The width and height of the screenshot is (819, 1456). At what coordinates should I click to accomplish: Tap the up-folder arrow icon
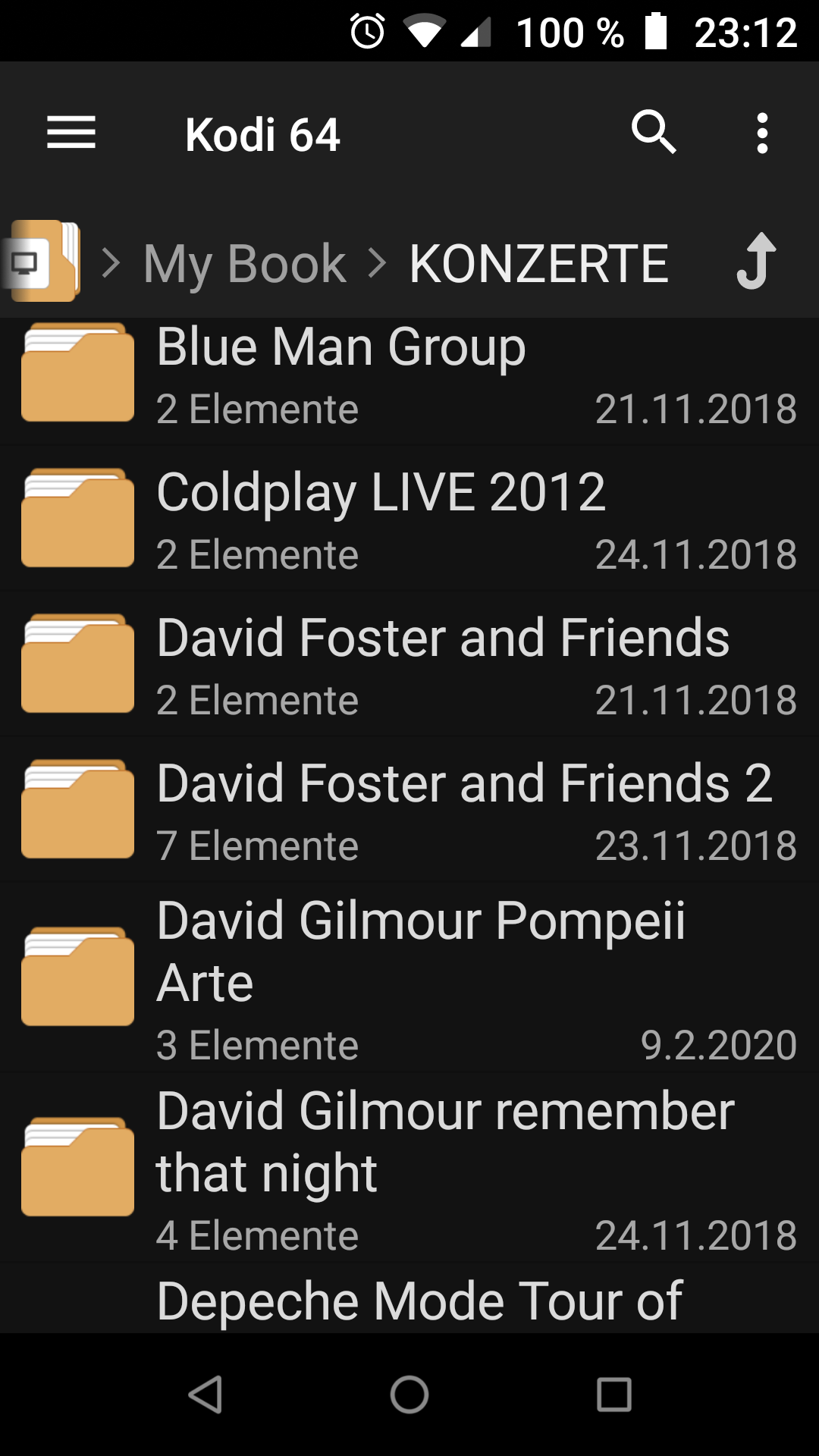757,262
